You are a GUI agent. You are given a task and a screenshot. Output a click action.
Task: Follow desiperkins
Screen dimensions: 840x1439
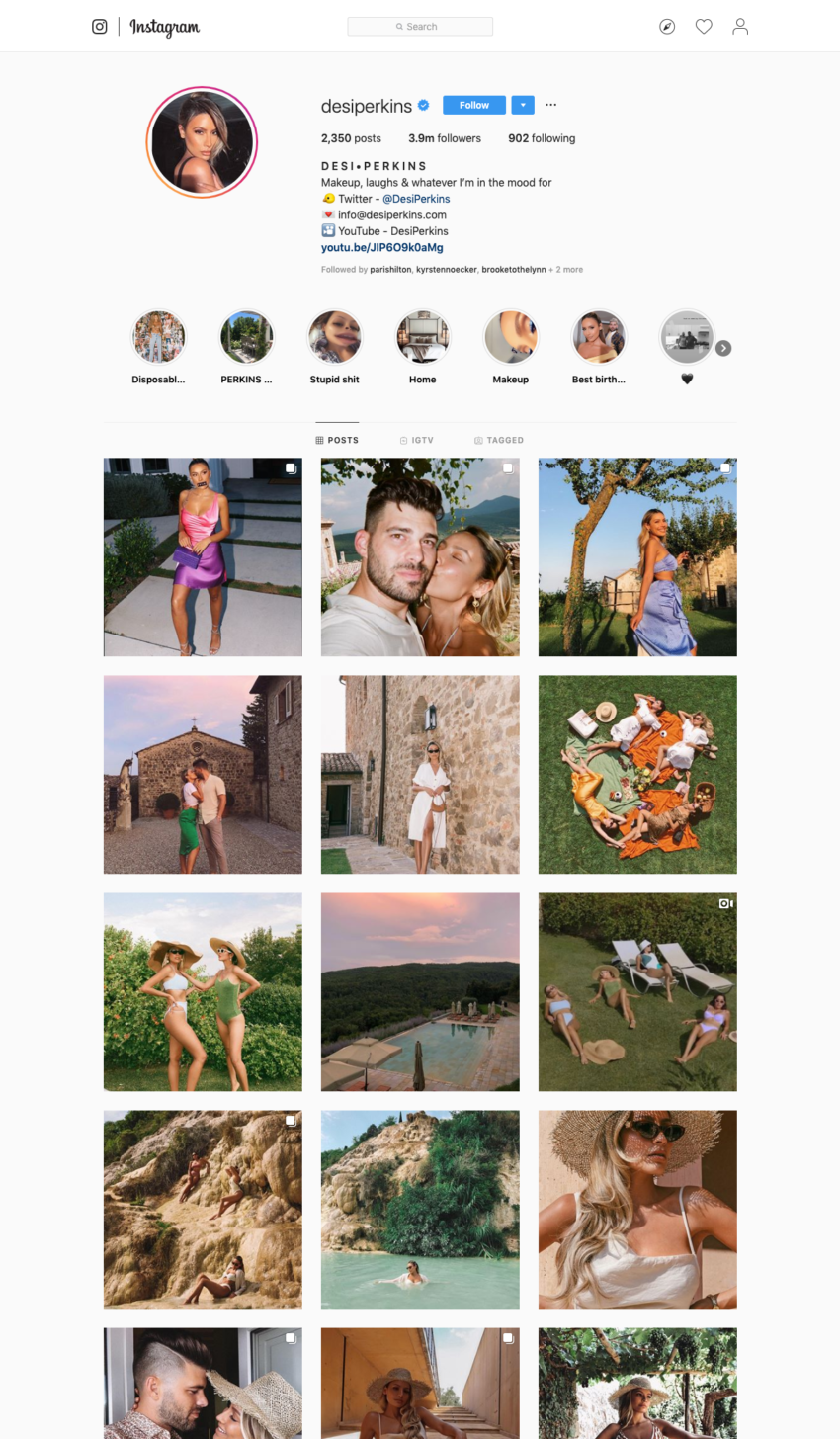(x=473, y=105)
